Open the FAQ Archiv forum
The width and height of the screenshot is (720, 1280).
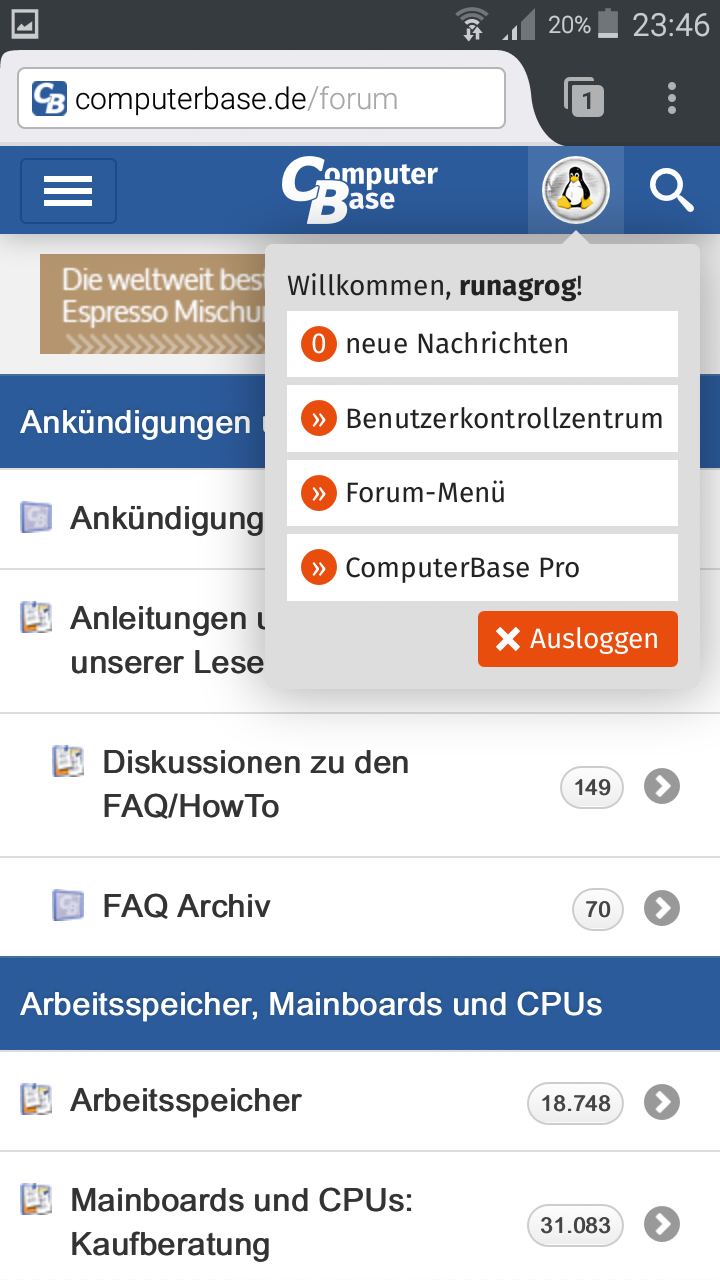(x=187, y=906)
